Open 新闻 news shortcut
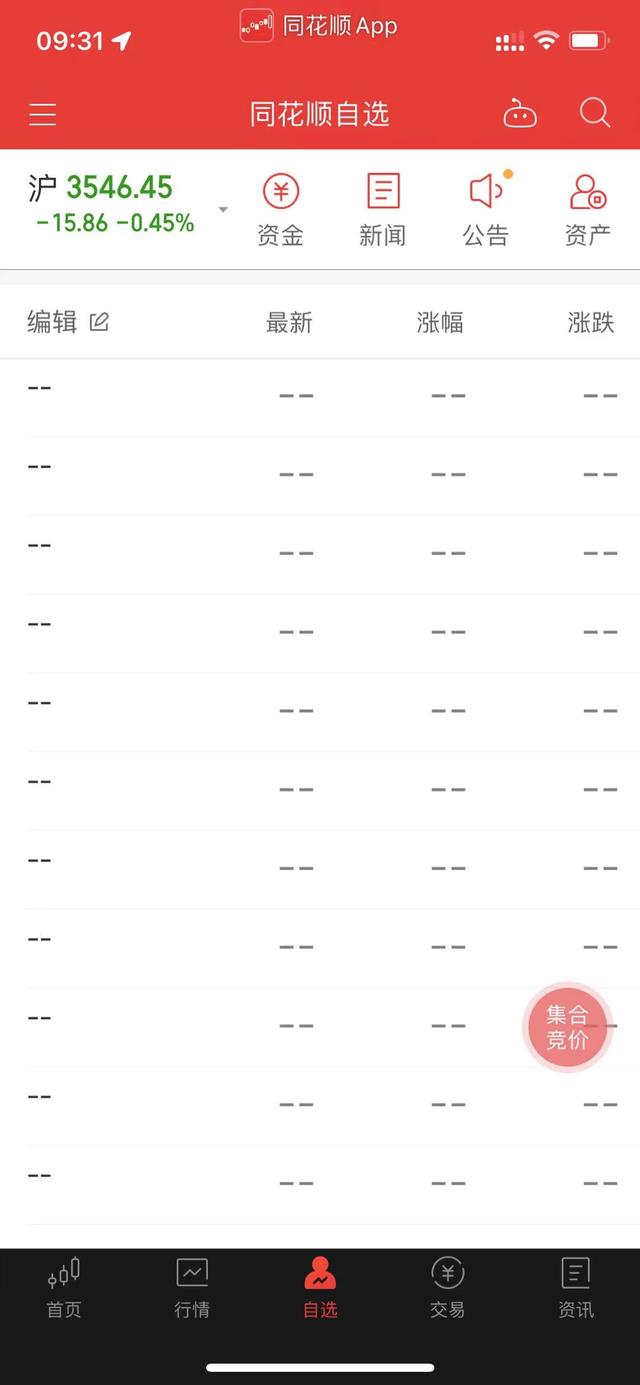Viewport: 640px width, 1385px height. 383,210
